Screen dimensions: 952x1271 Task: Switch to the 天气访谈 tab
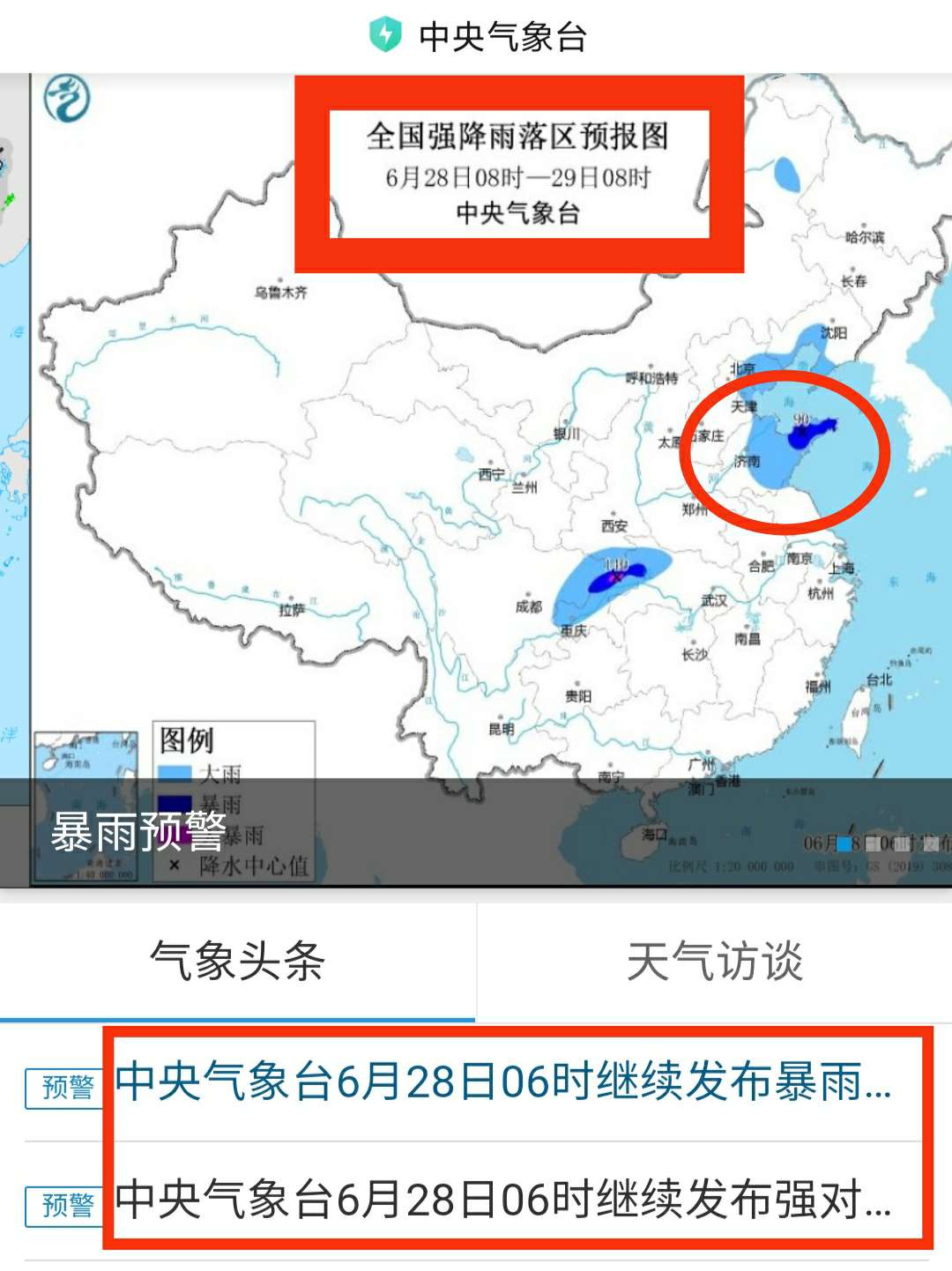[x=714, y=961]
